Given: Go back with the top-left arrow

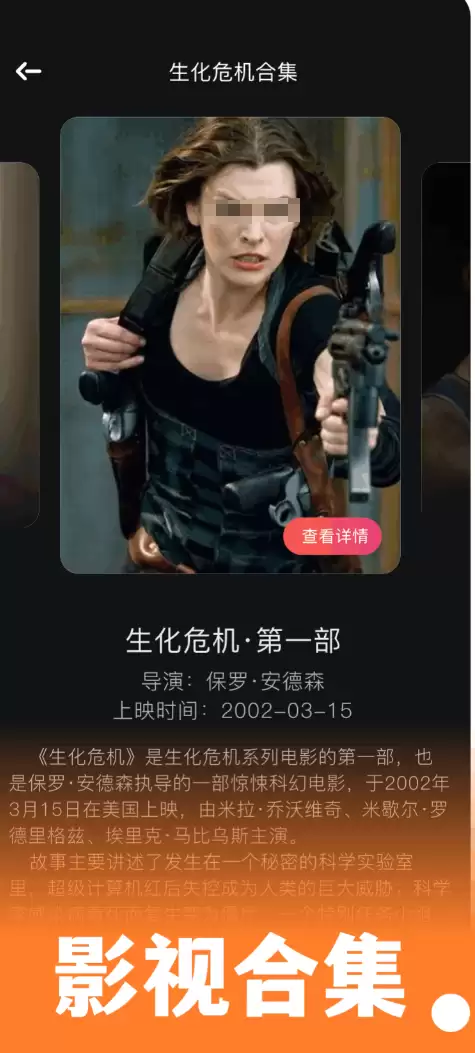Looking at the screenshot, I should (28, 71).
